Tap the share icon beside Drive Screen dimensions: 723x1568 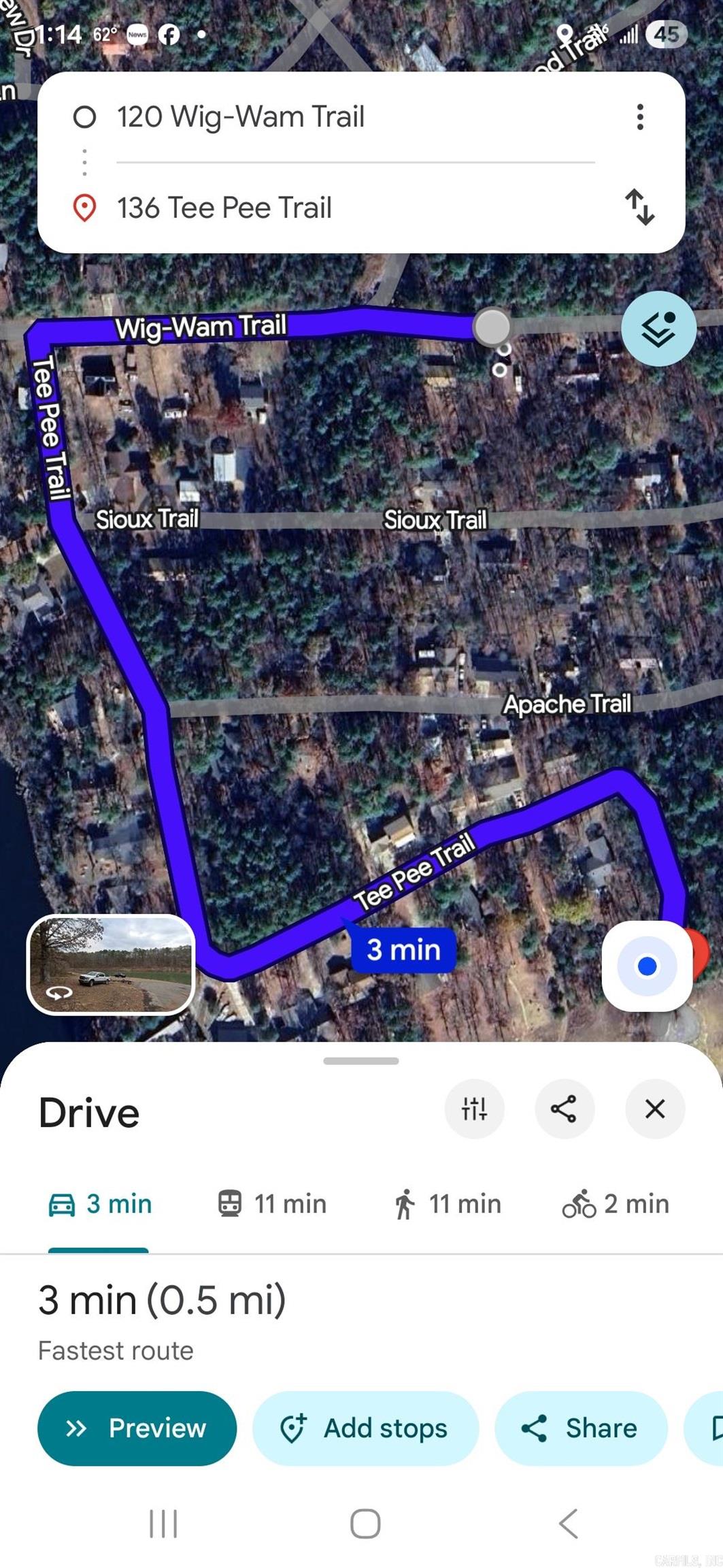pos(564,1109)
